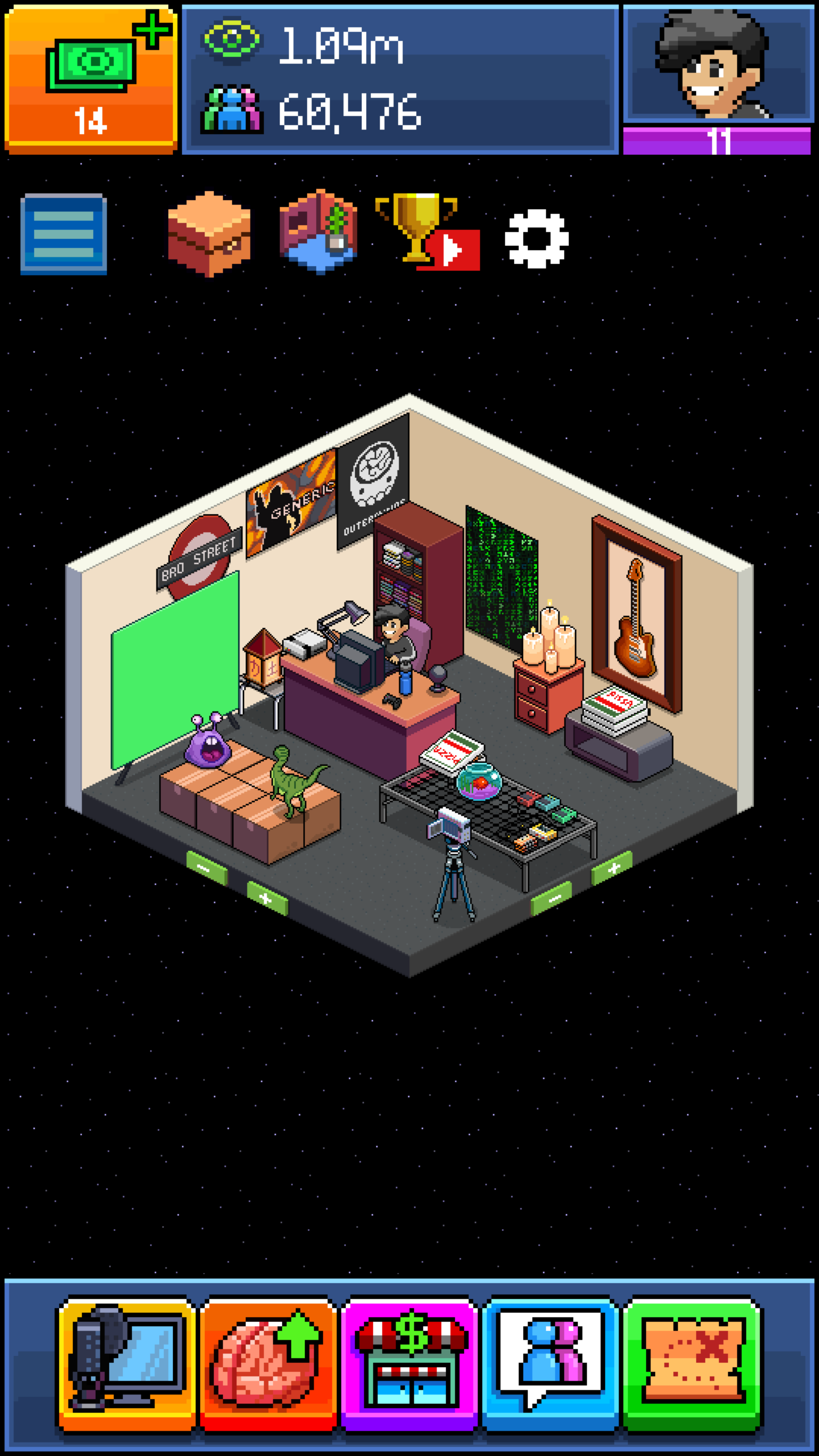Tap the add bux cash button
The width and height of the screenshot is (819, 1456).
[x=91, y=78]
